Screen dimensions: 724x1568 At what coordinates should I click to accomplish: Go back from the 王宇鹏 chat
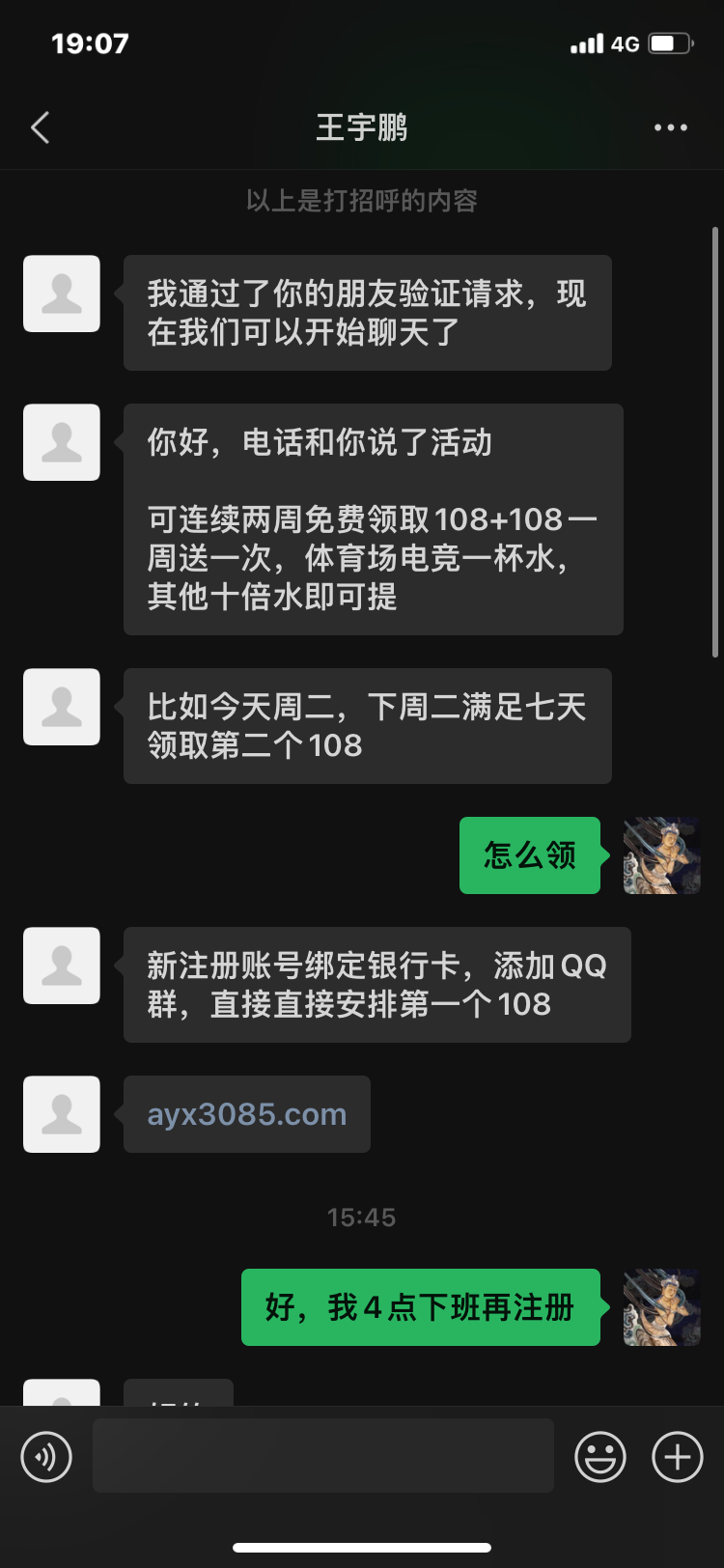tap(41, 127)
